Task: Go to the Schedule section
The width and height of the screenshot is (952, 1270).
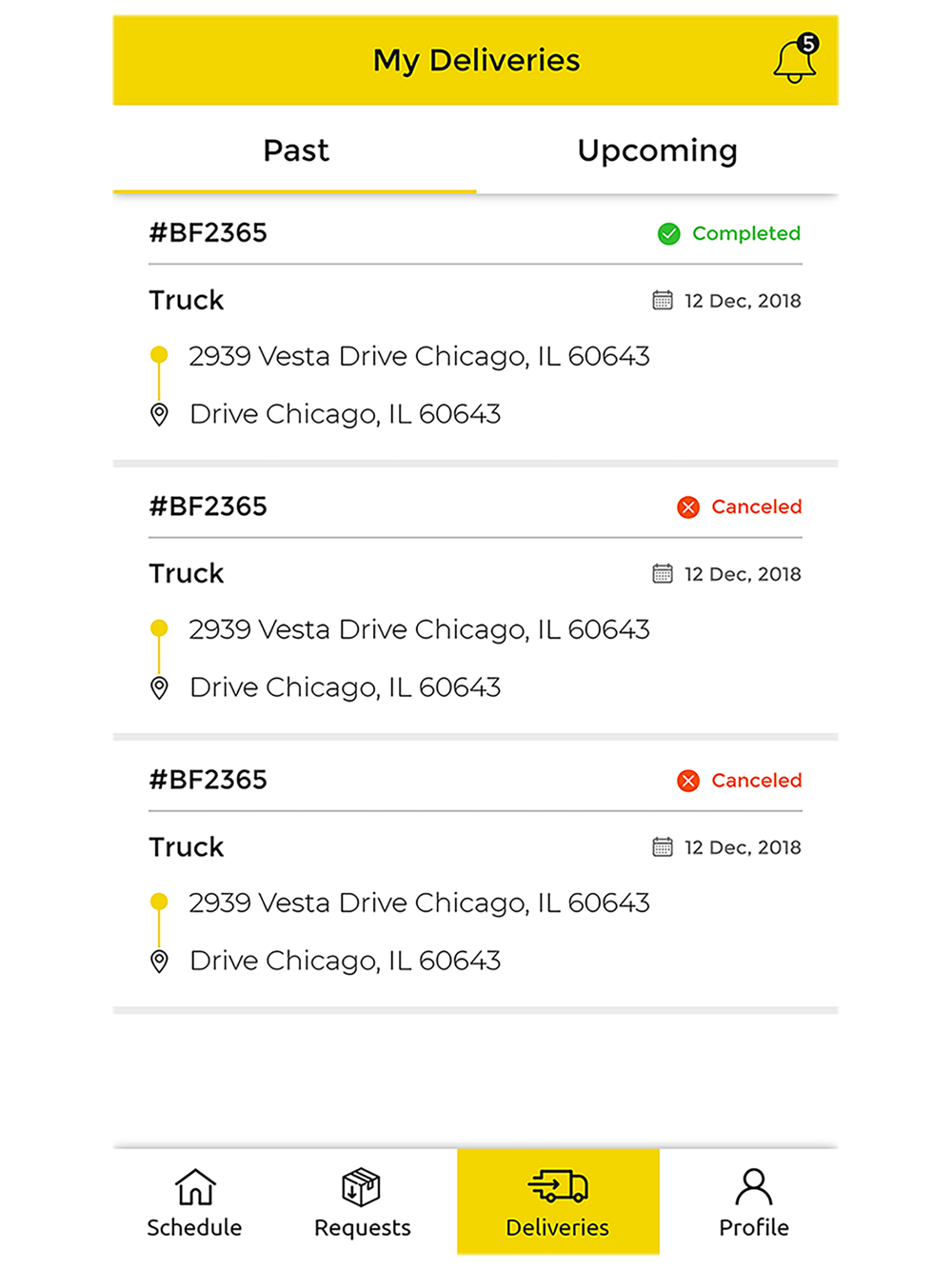Action: click(194, 1203)
